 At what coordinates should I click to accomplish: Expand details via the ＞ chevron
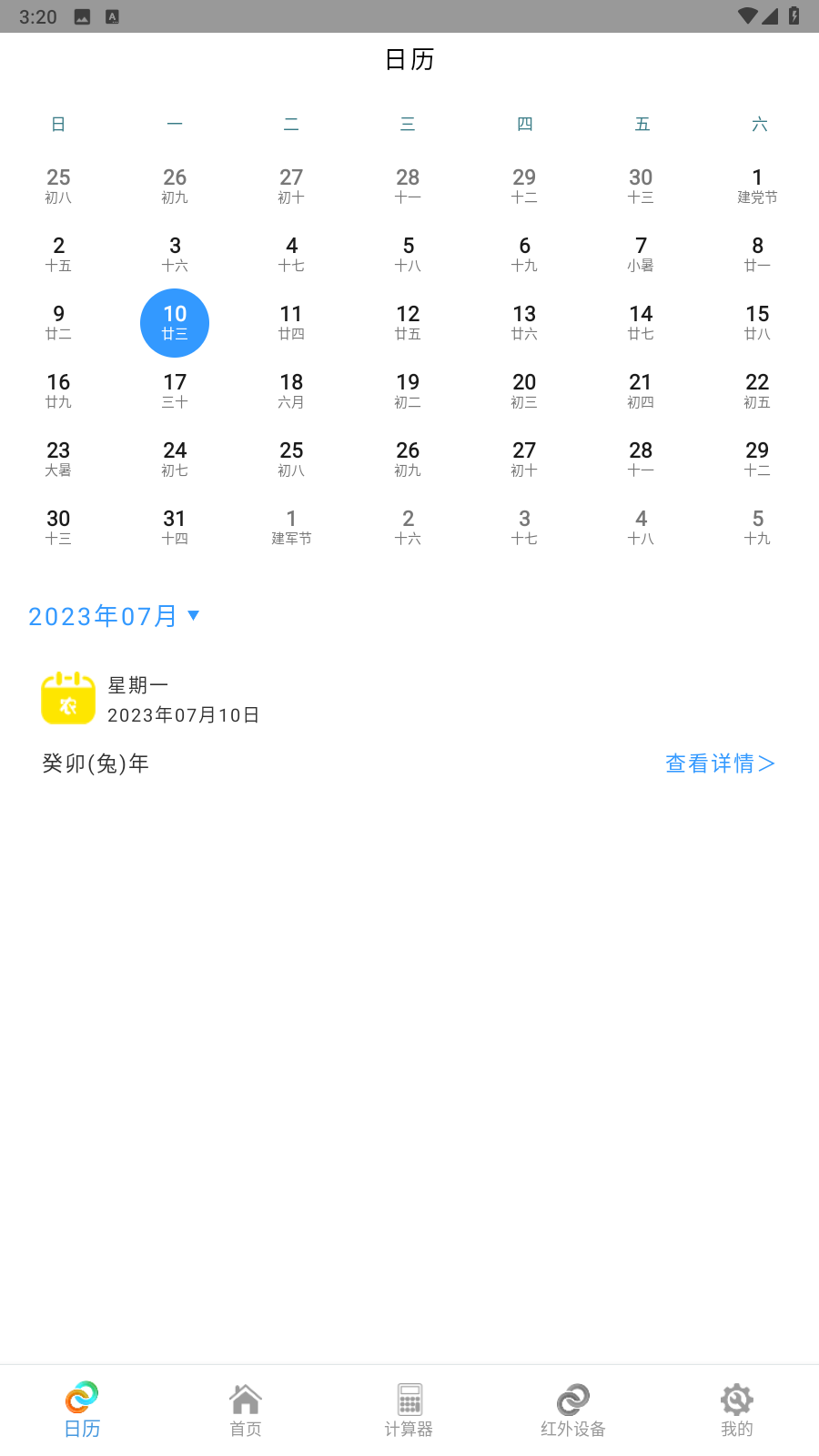pos(769,763)
